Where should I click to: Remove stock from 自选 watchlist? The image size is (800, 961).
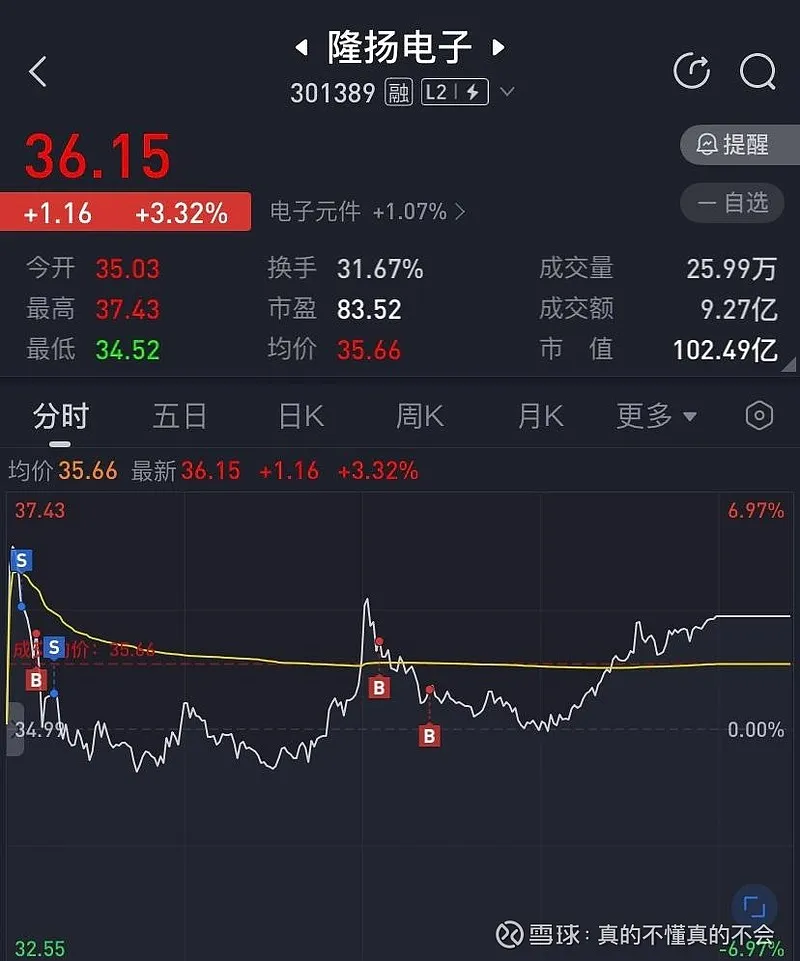coord(739,203)
